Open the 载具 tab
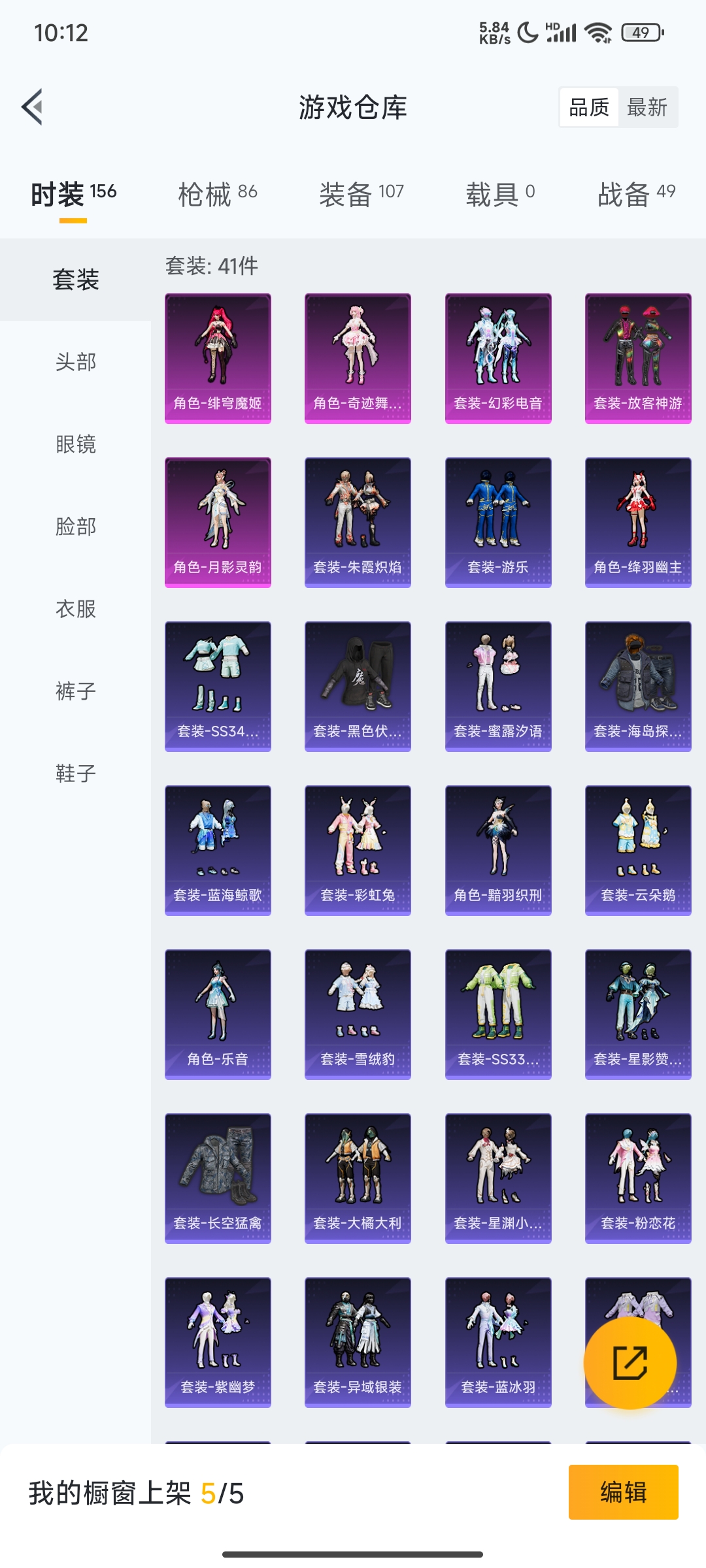 [500, 194]
